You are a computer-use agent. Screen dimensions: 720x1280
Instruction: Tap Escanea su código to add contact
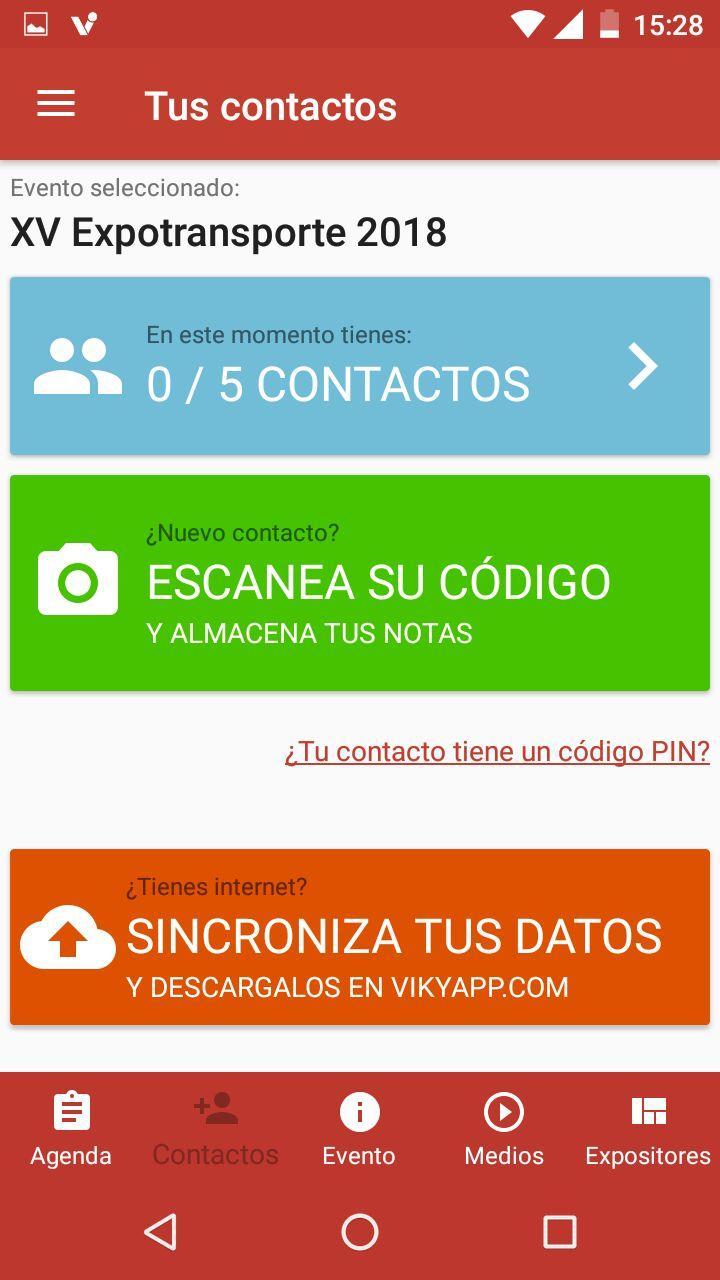[360, 583]
